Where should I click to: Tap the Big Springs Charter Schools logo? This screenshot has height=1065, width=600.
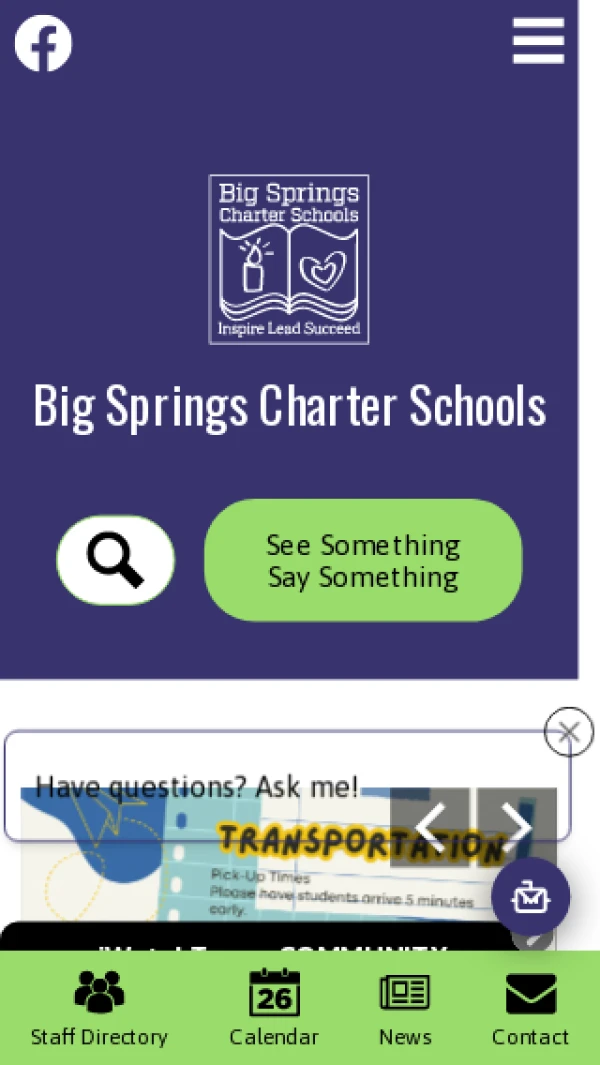[289, 259]
